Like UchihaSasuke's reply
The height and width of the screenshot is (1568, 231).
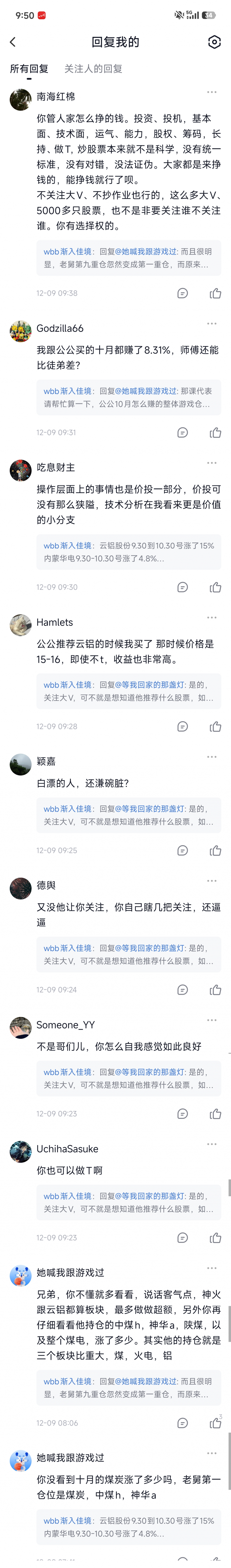[215, 1238]
